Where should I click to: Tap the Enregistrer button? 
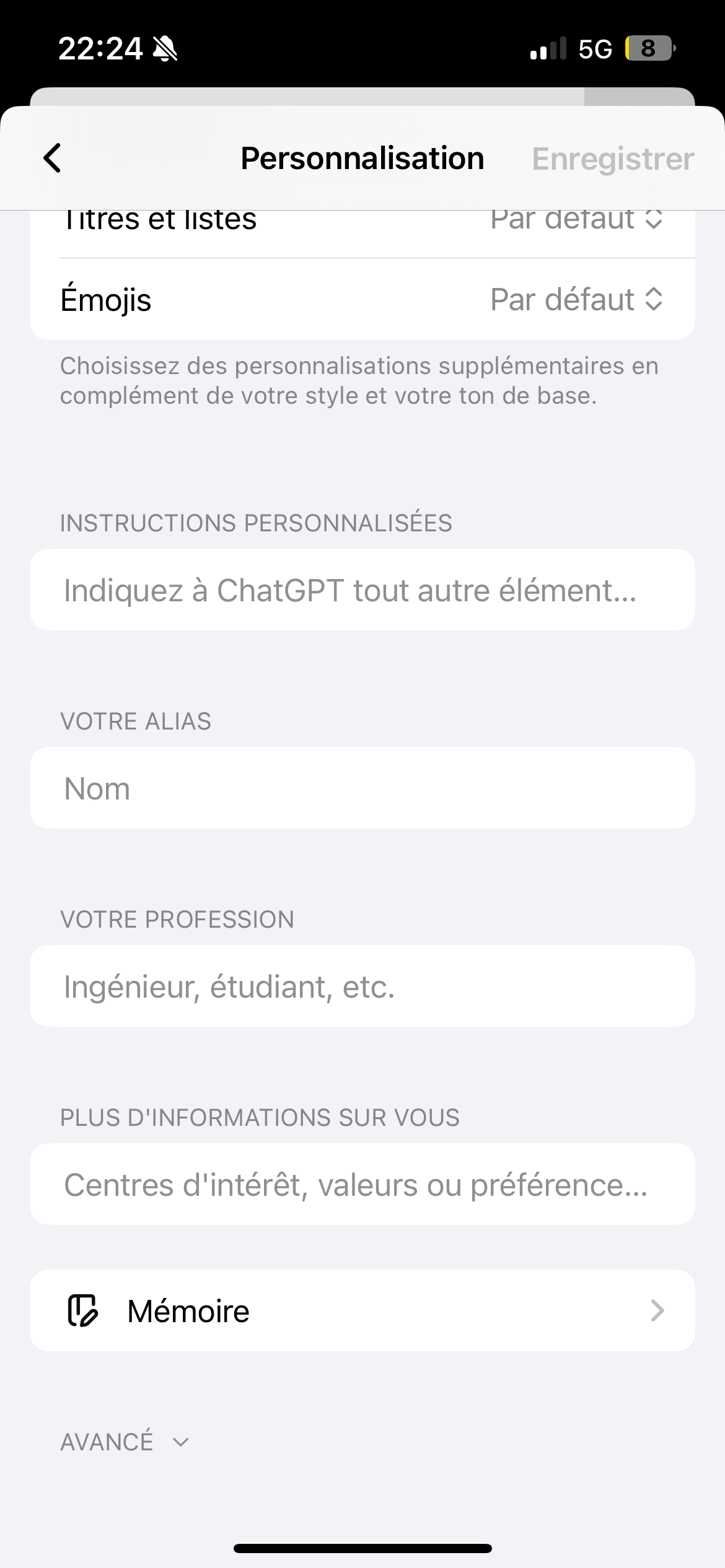click(612, 159)
